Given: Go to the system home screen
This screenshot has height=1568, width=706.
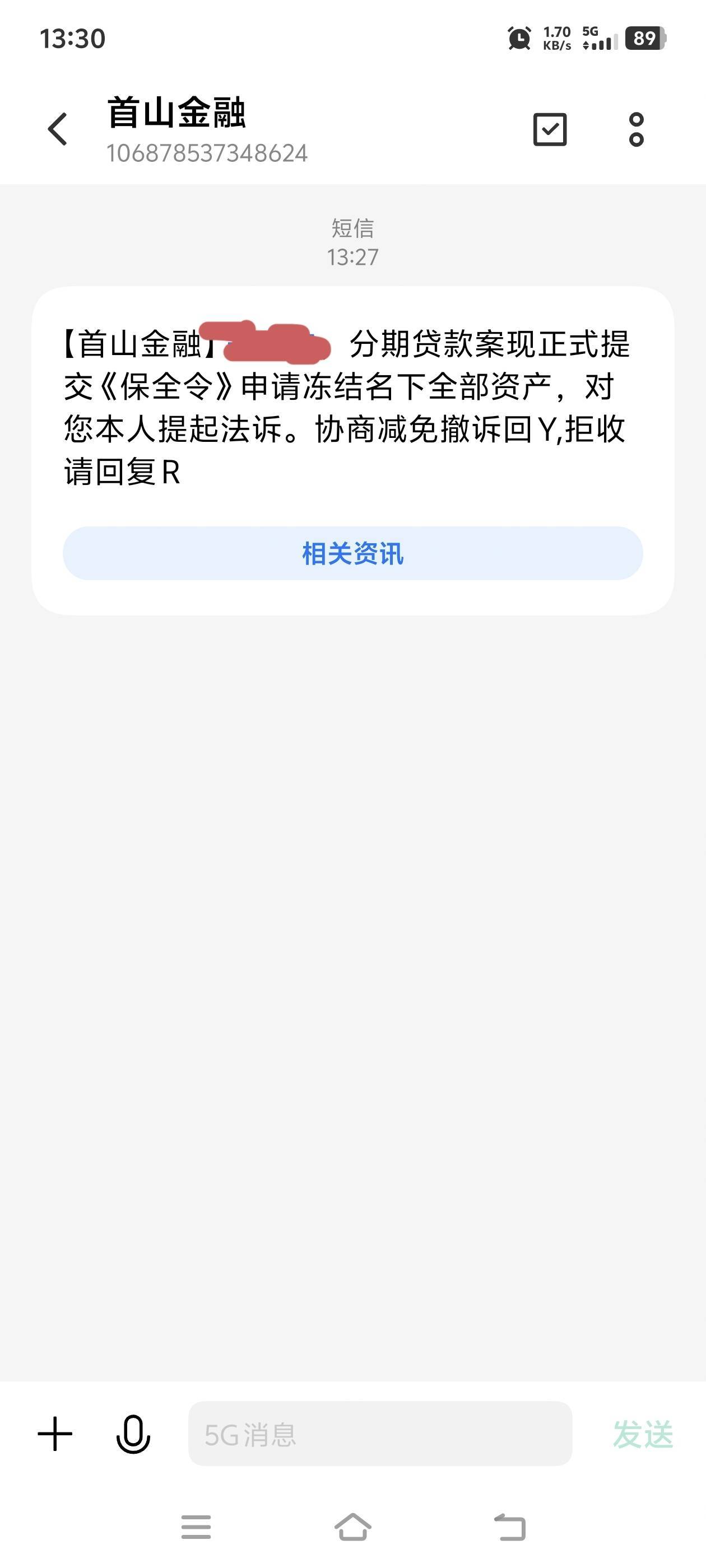Looking at the screenshot, I should [352, 1527].
